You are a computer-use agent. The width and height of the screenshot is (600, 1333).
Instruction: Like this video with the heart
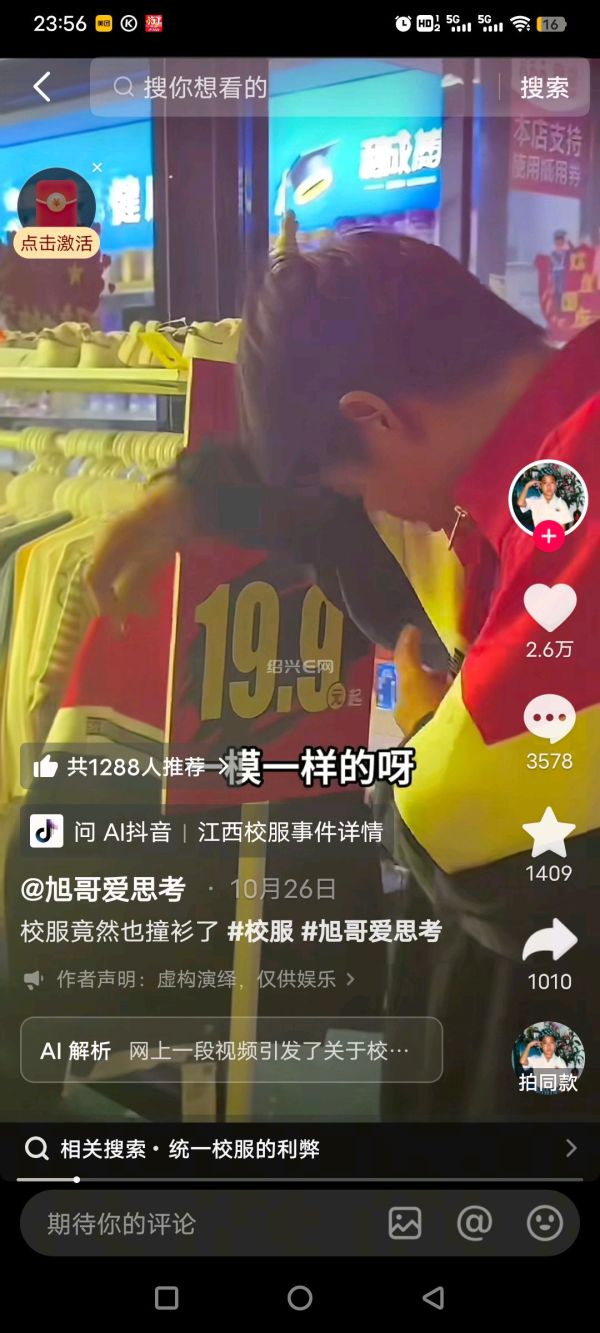pyautogui.click(x=549, y=608)
